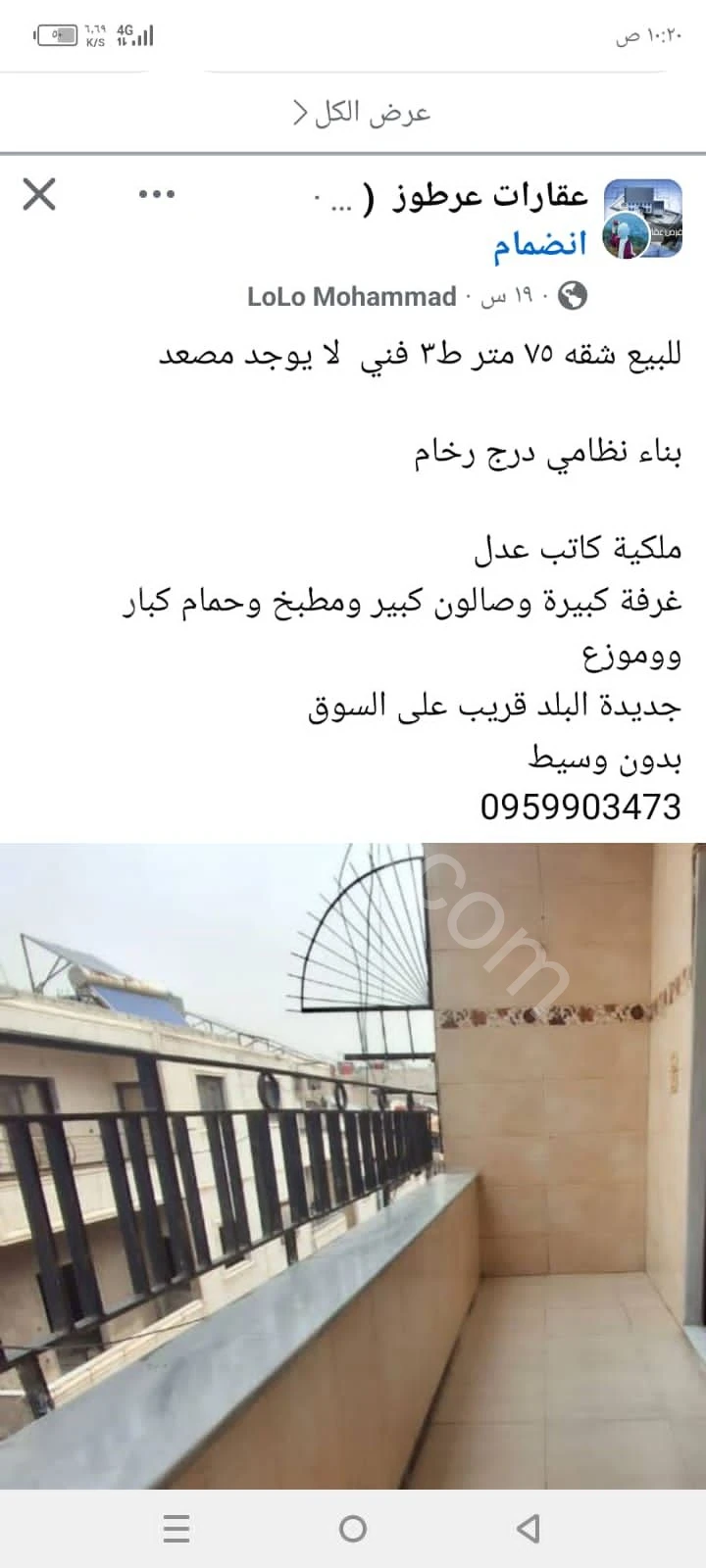The width and height of the screenshot is (706, 1568).
Task: Dismiss the post with the X icon
Action: 39,194
